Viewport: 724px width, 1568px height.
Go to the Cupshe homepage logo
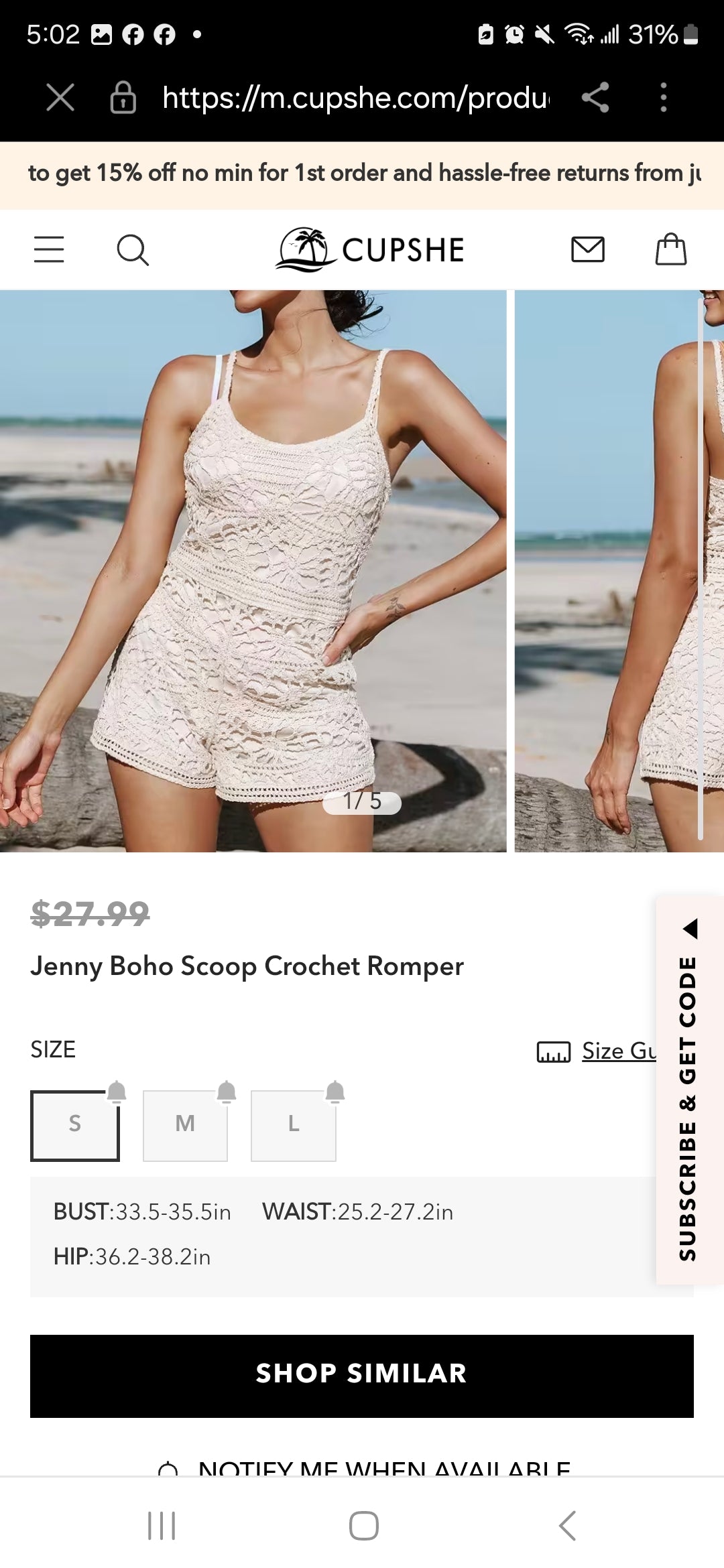370,250
